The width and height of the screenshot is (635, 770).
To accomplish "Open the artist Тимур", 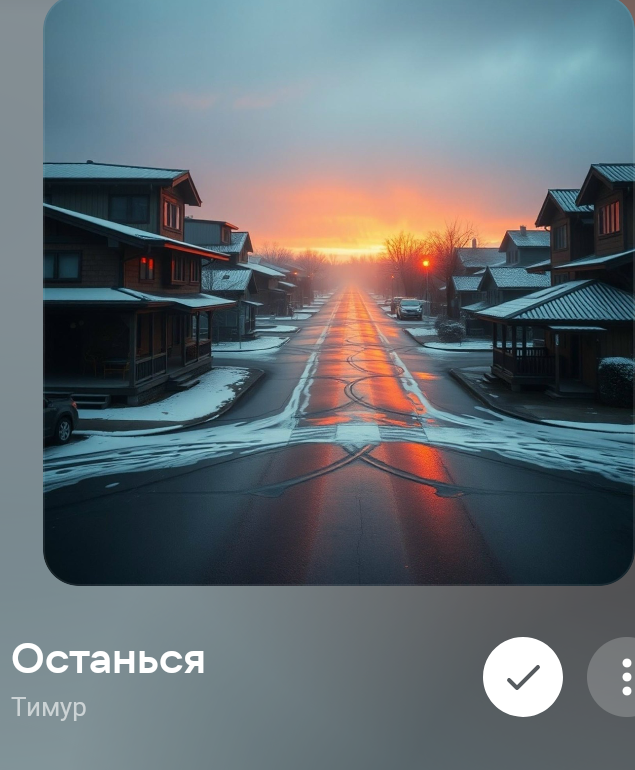I will click(49, 707).
